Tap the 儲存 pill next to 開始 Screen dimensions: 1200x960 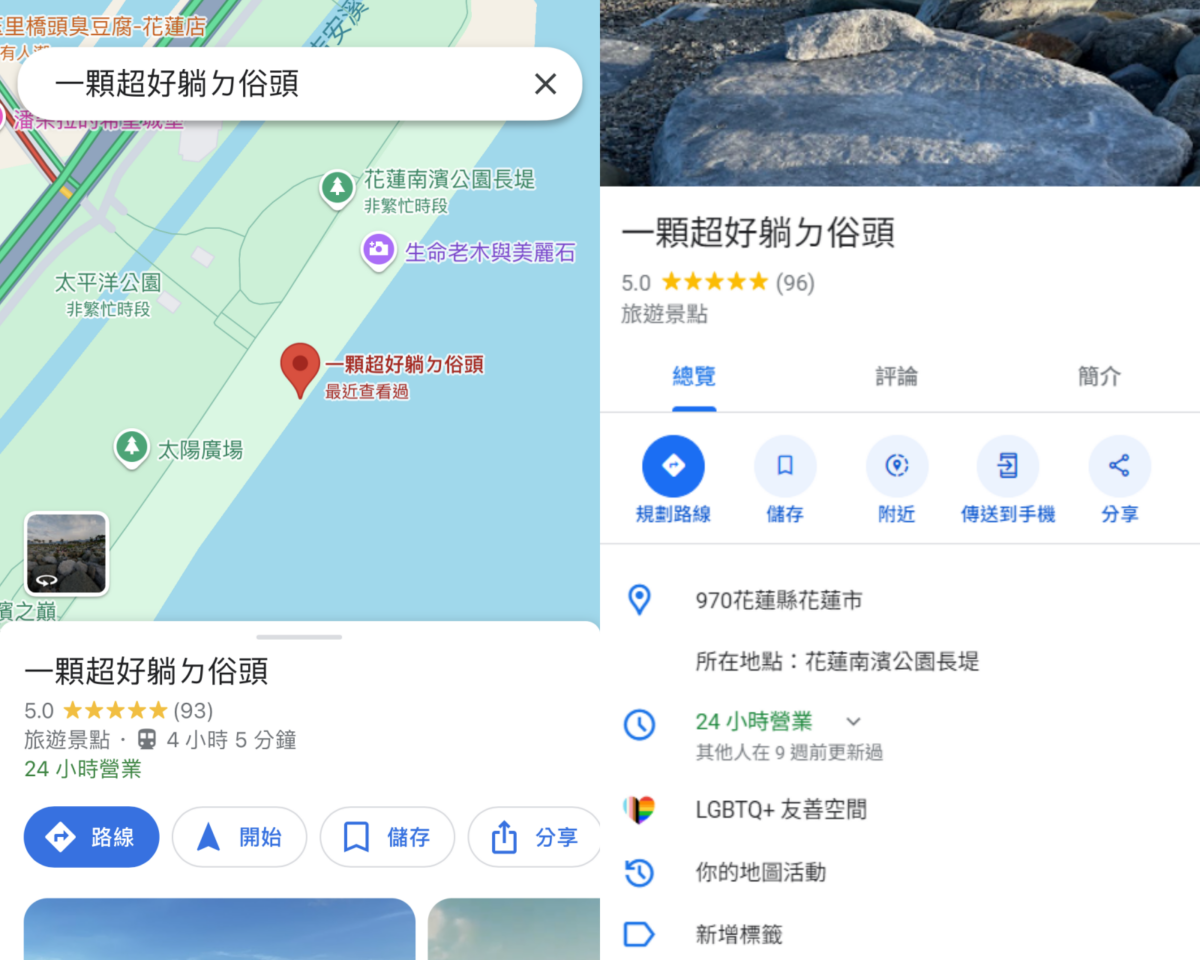click(x=387, y=837)
